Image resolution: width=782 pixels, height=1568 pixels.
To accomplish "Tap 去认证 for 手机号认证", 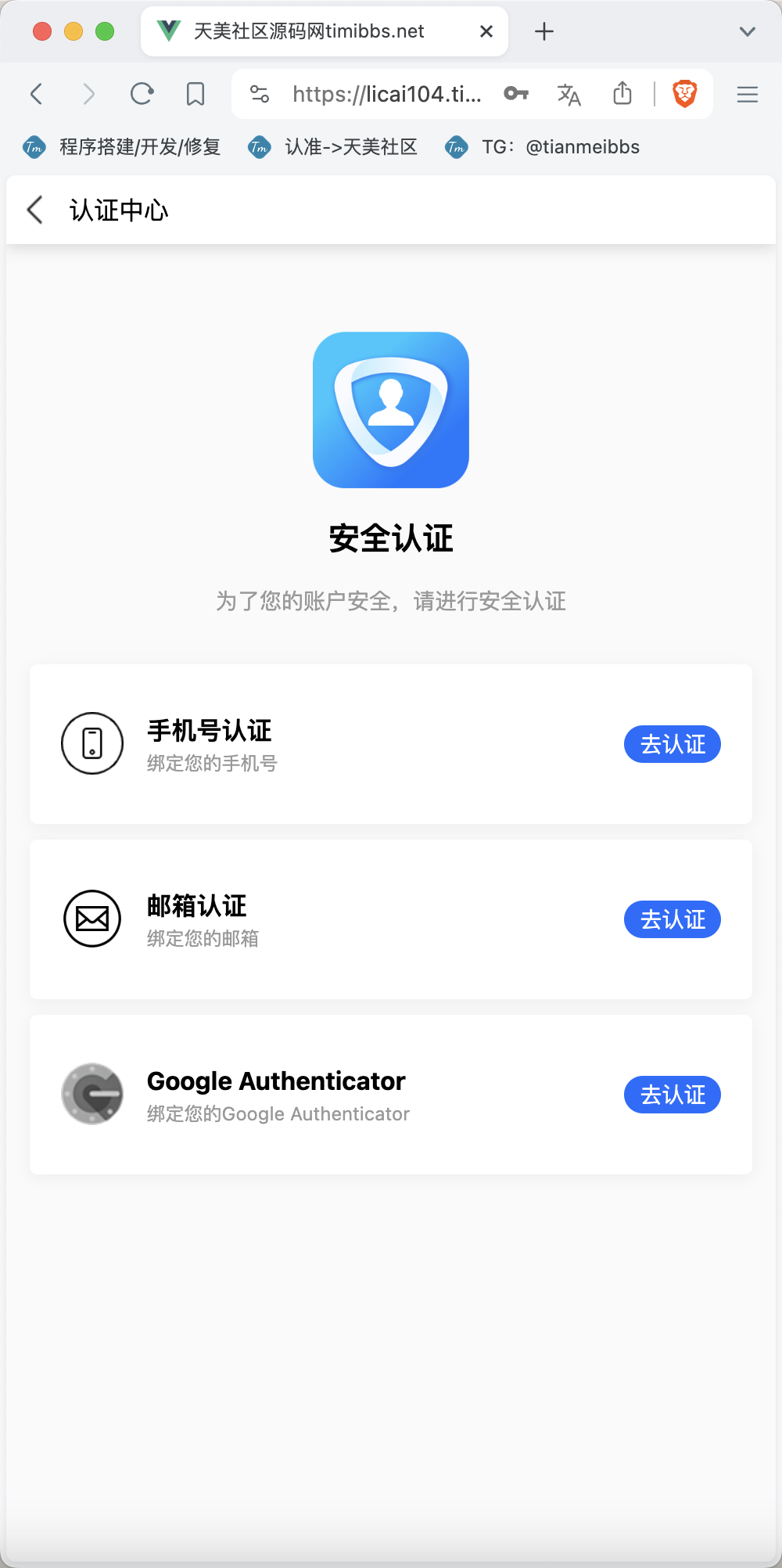I will (673, 744).
